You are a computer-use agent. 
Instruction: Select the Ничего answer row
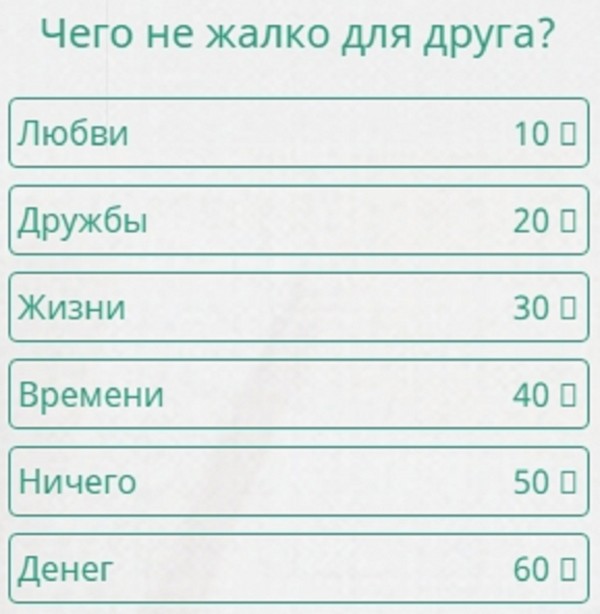(299, 482)
